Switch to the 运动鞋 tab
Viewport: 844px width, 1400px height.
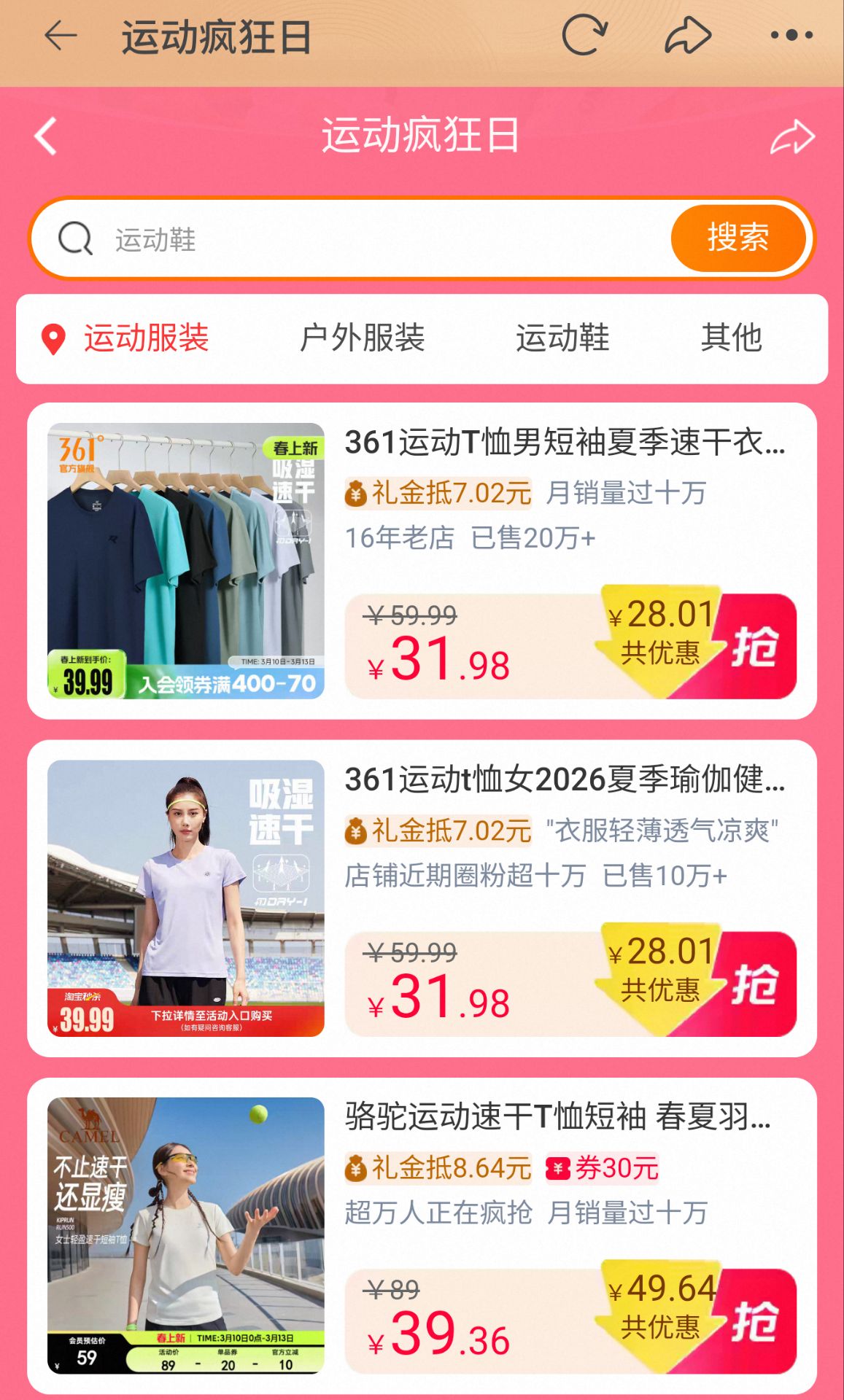pos(562,338)
